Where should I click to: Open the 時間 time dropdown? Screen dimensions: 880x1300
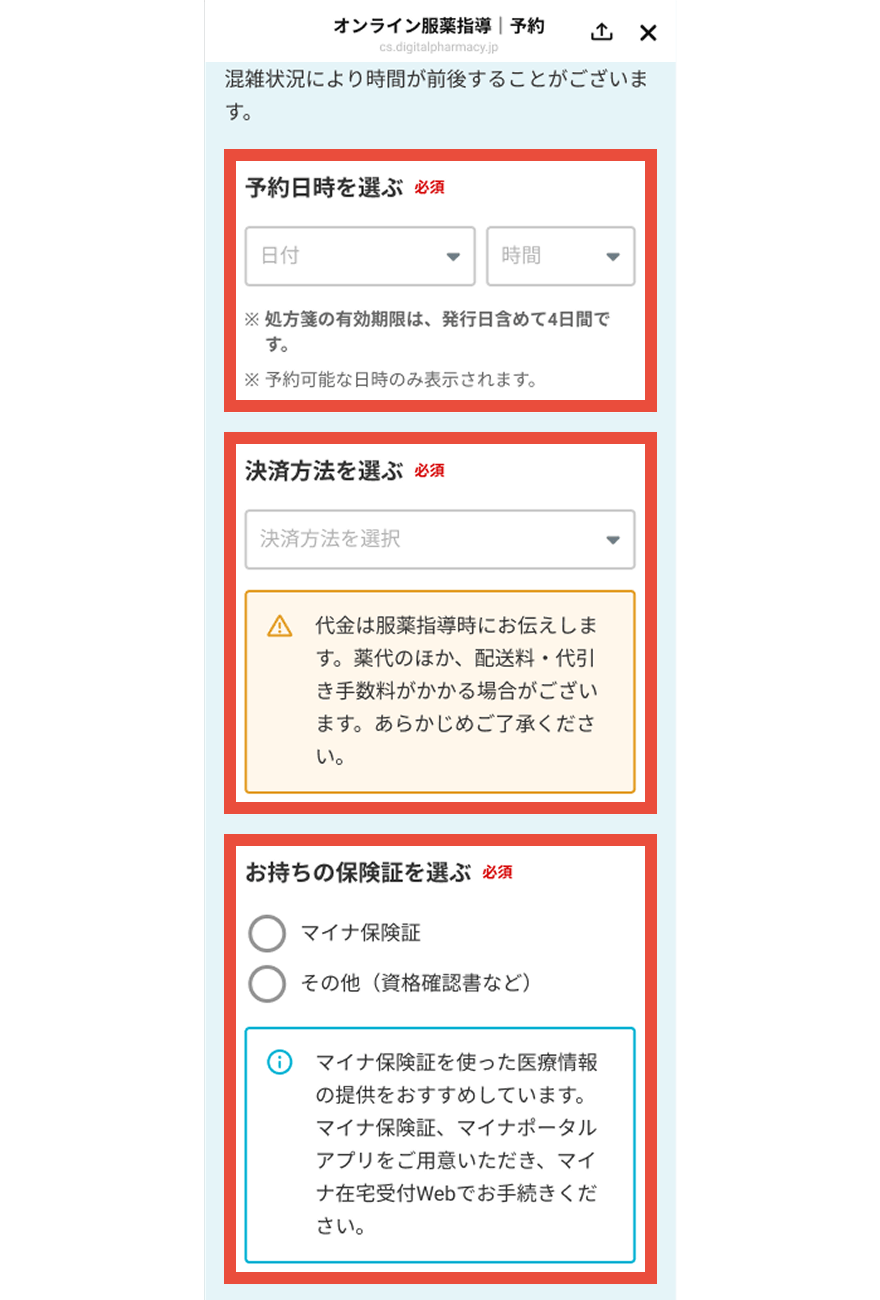pyautogui.click(x=560, y=256)
